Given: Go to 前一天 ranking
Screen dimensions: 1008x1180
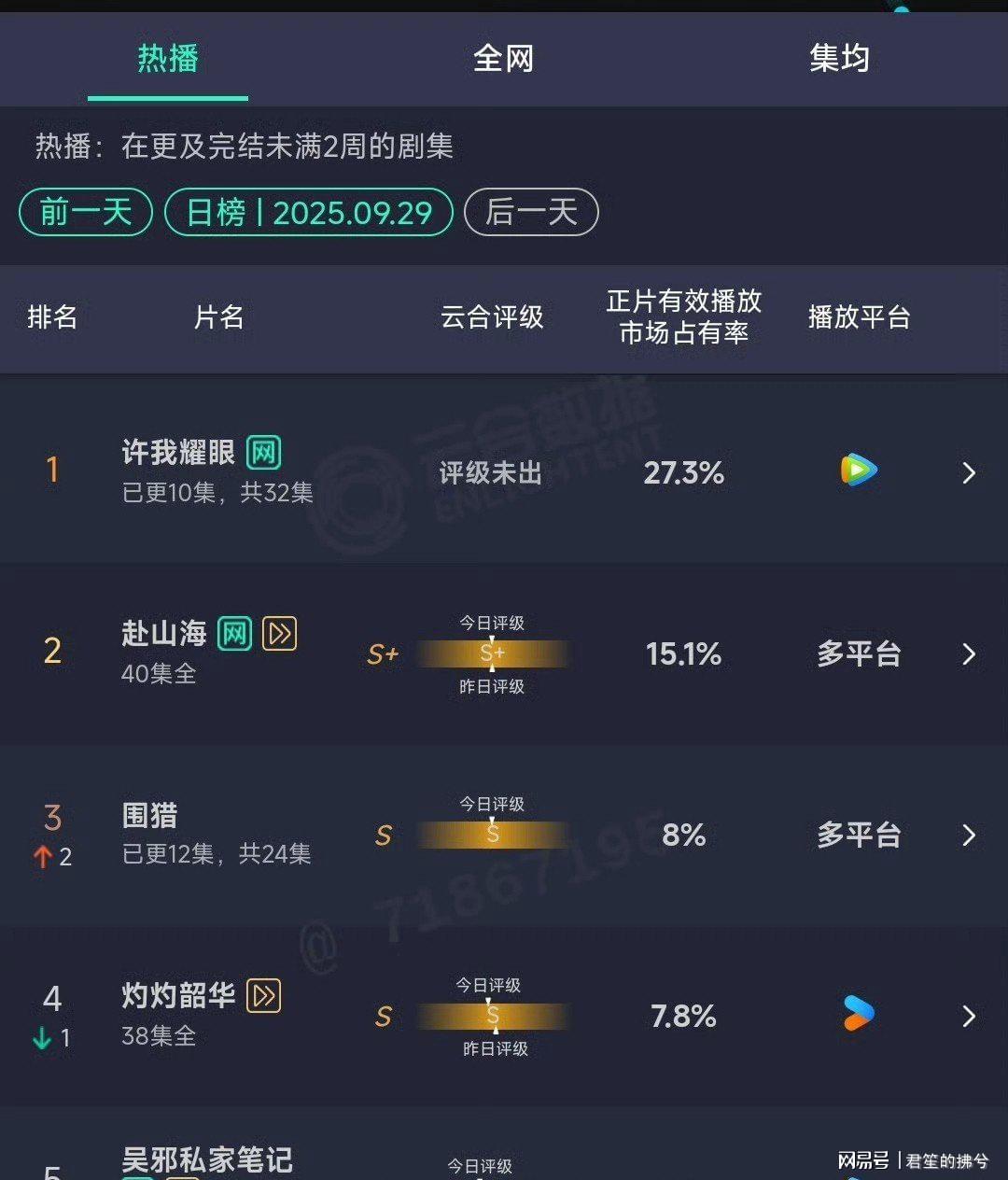Looking at the screenshot, I should click(x=86, y=213).
